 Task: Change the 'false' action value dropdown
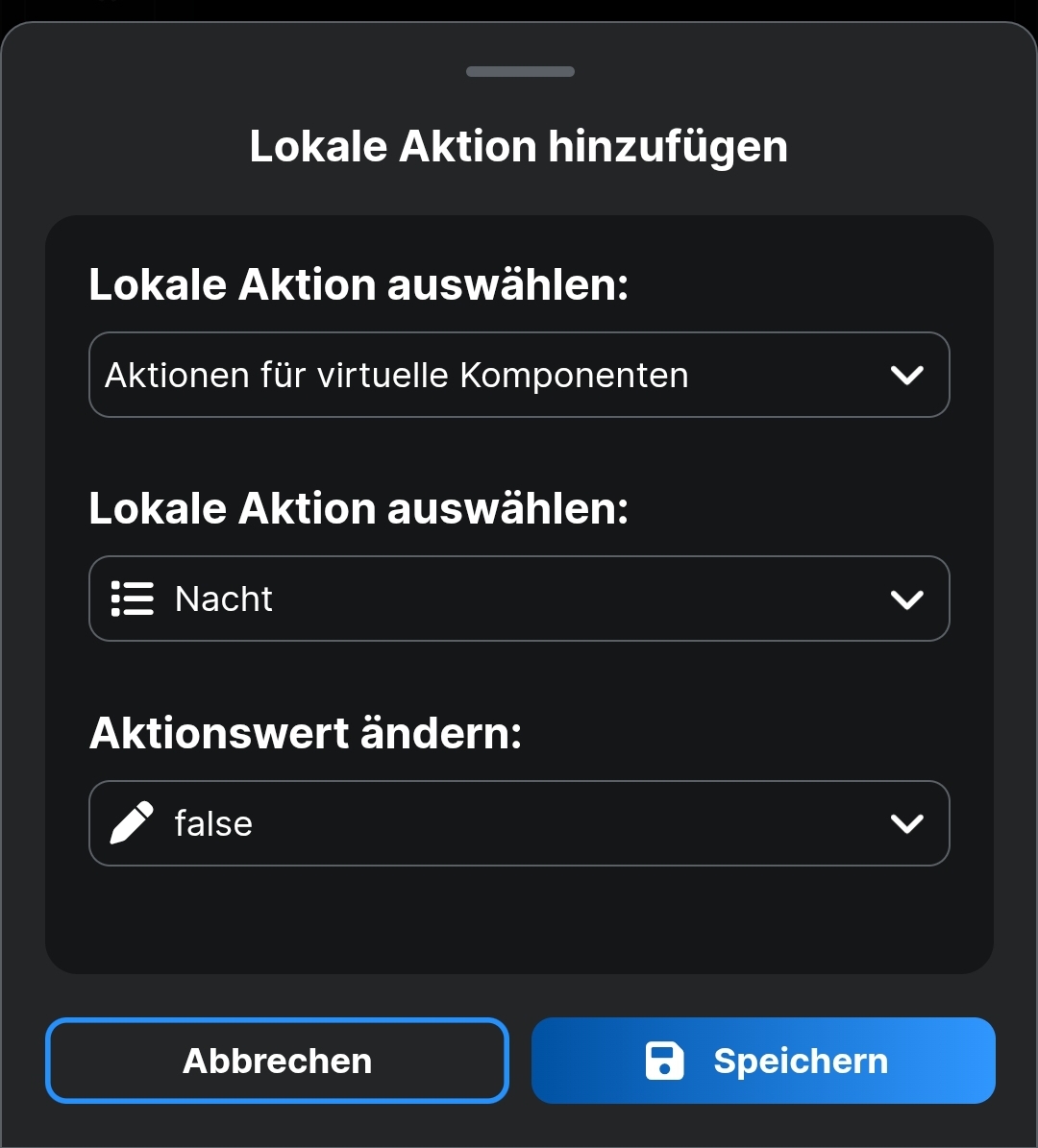click(519, 823)
